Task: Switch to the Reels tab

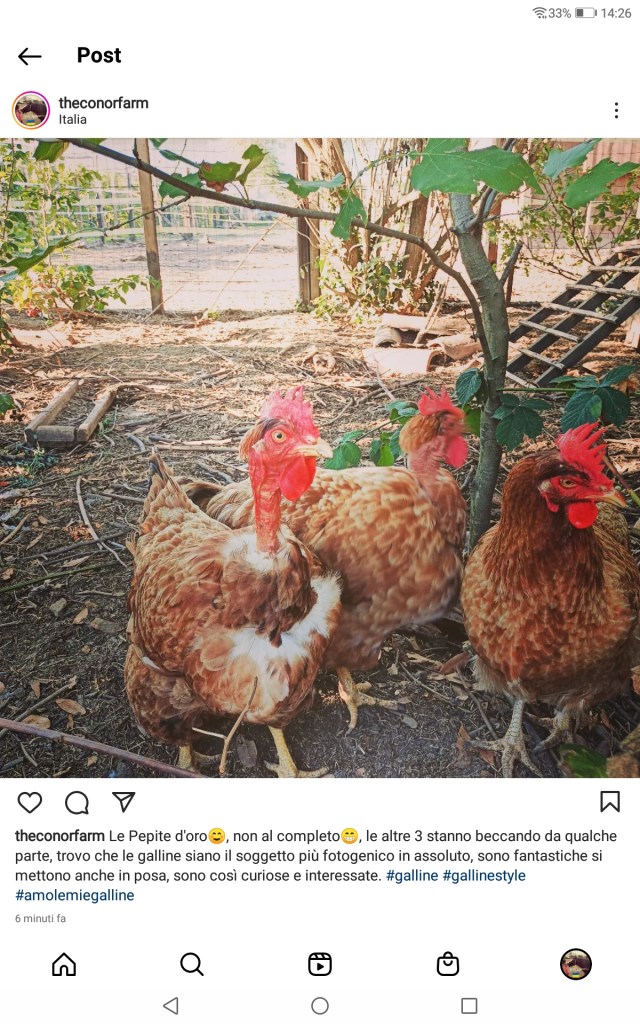Action: click(x=320, y=964)
